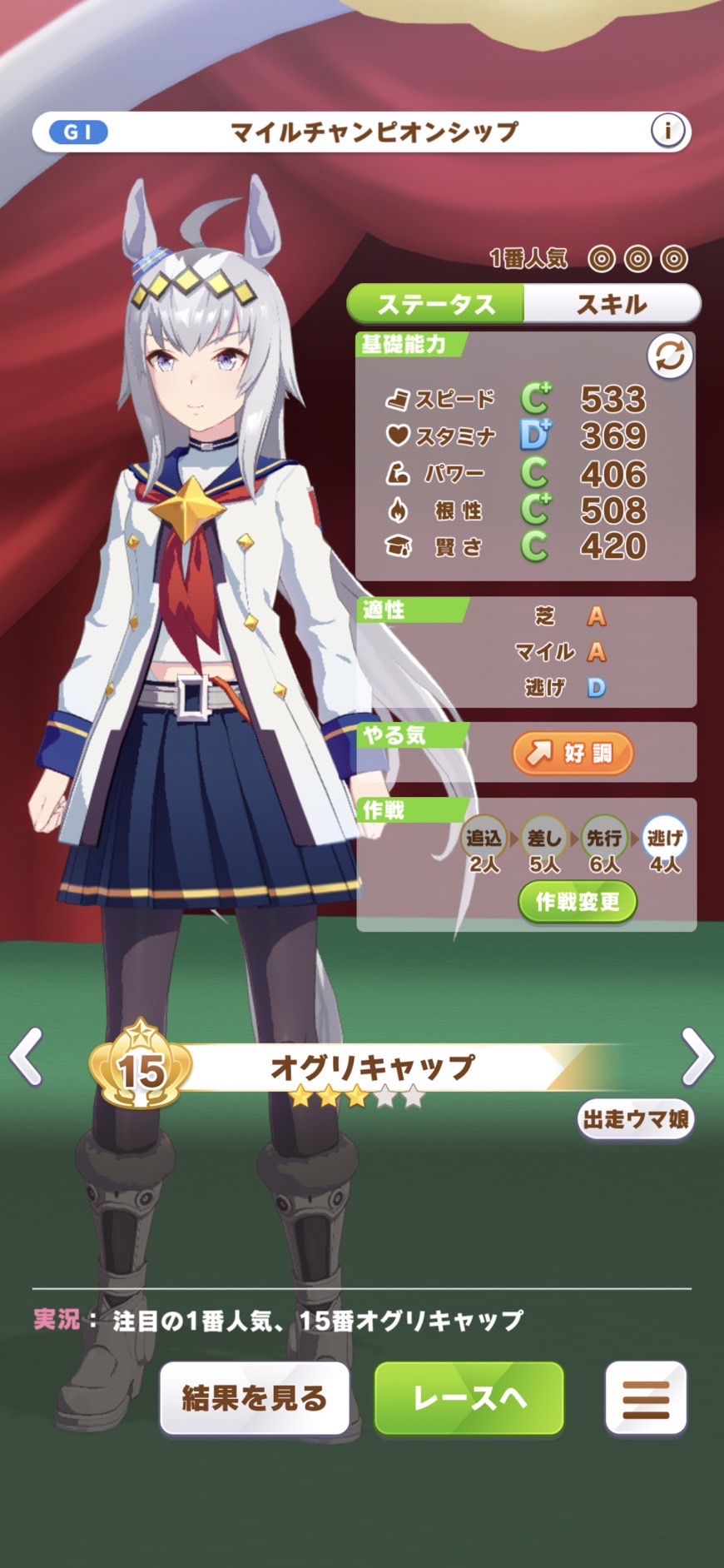Start the race with レースへ
724x1568 pixels.
(x=469, y=1398)
